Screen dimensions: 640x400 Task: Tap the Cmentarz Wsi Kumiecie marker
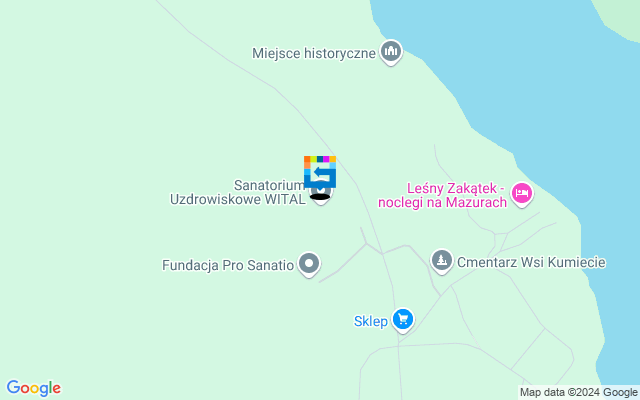click(441, 261)
